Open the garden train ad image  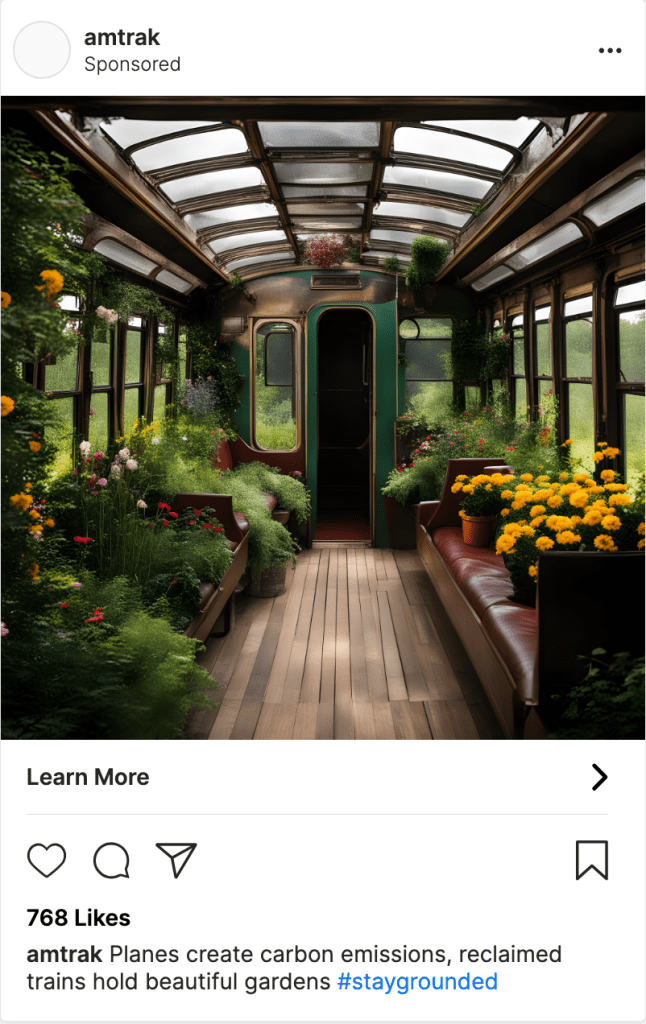click(x=323, y=418)
